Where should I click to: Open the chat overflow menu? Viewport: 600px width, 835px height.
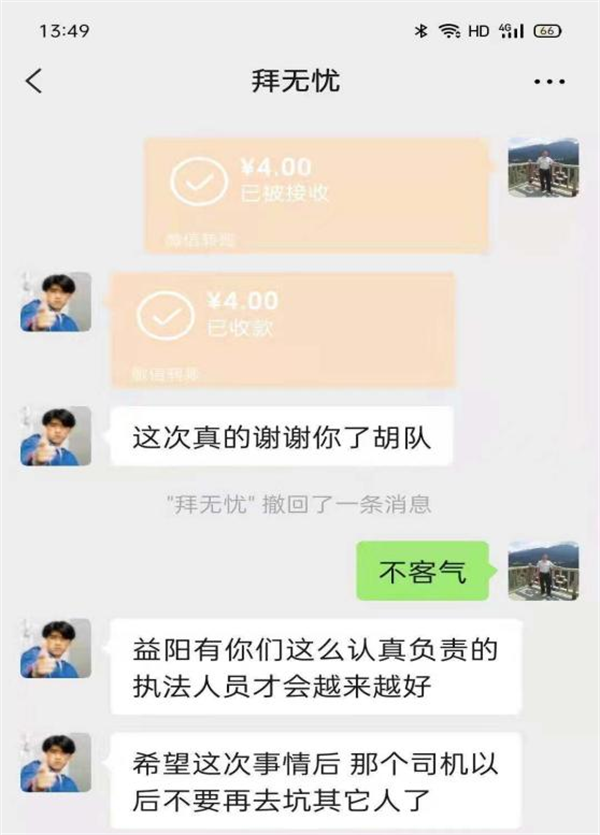point(549,81)
